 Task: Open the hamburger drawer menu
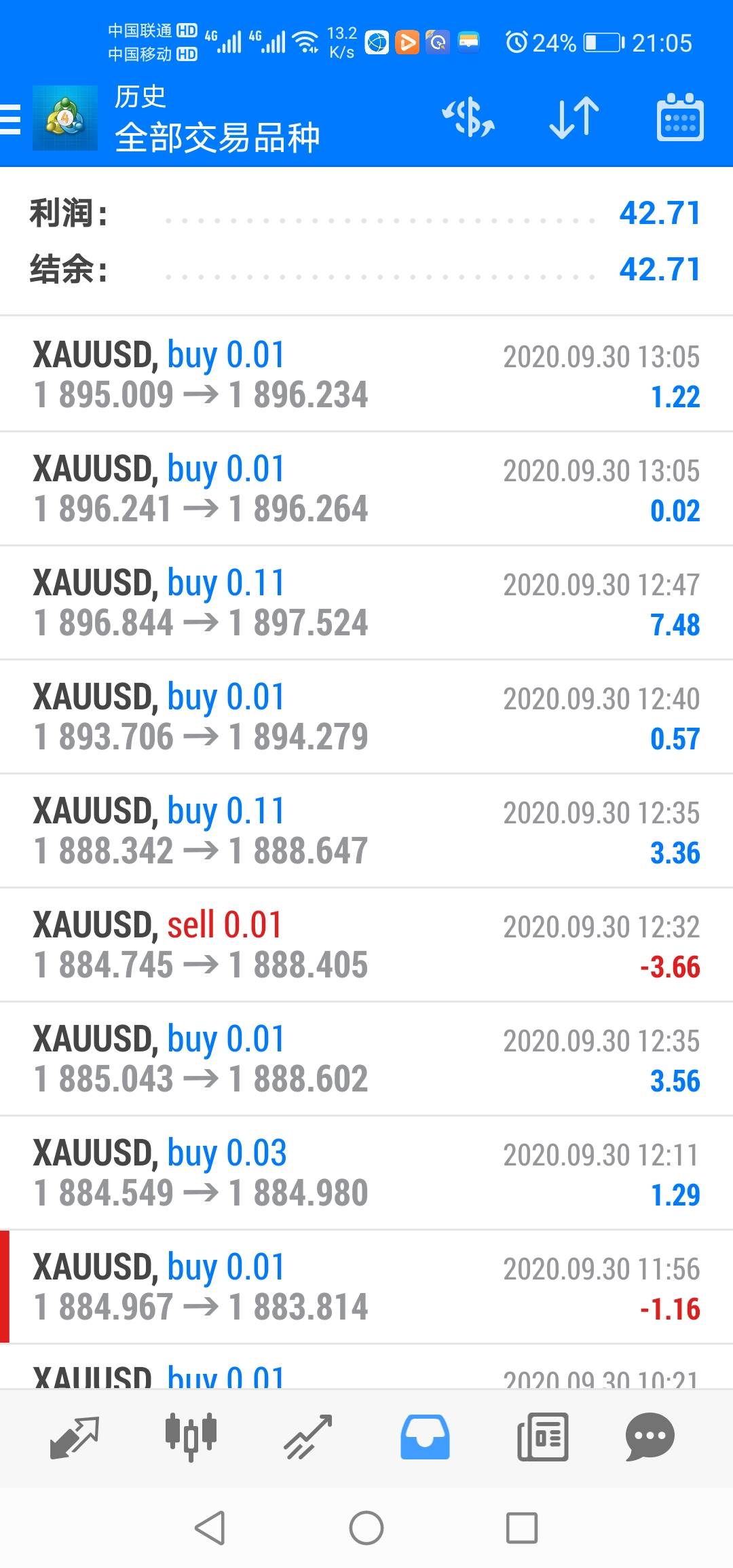(x=11, y=120)
